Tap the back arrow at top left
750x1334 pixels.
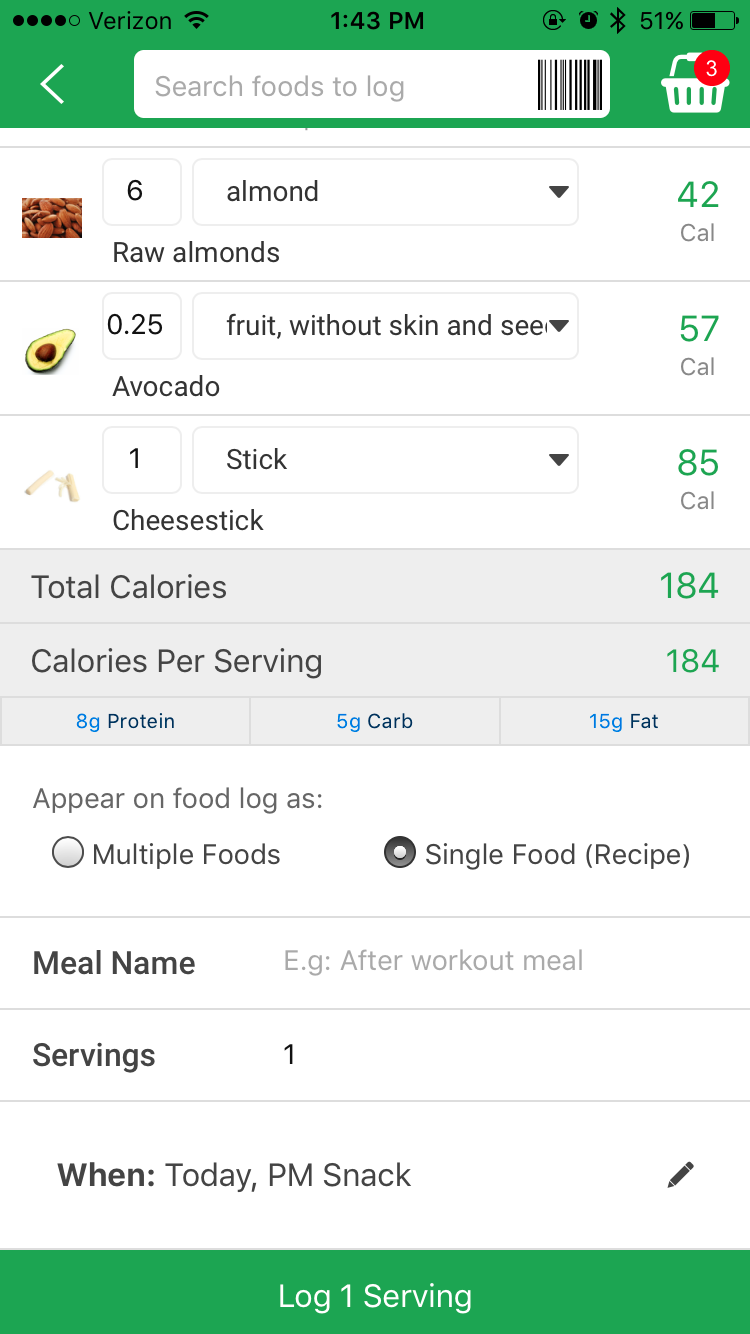[51, 84]
